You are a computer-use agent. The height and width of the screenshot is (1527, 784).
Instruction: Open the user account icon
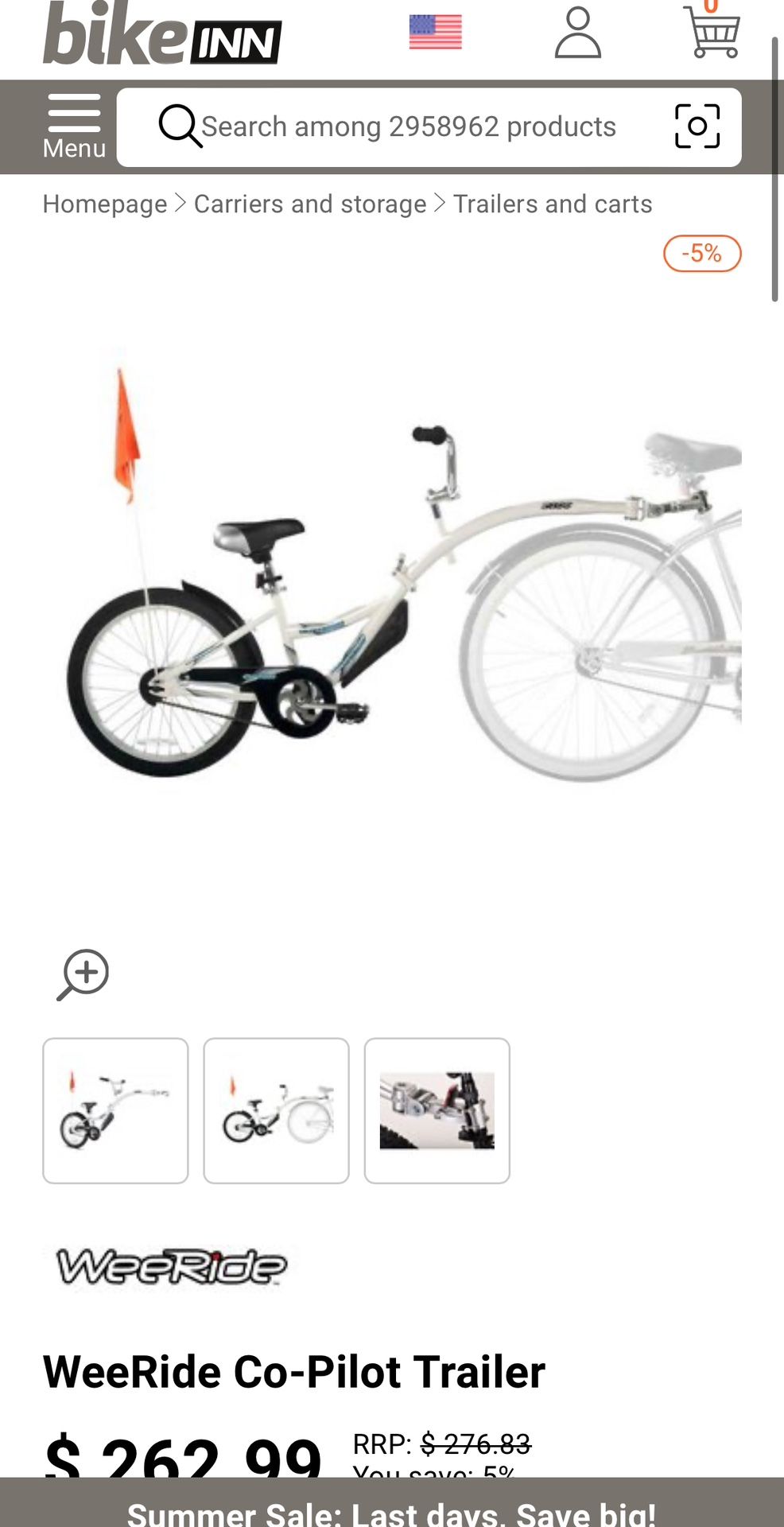(x=578, y=33)
